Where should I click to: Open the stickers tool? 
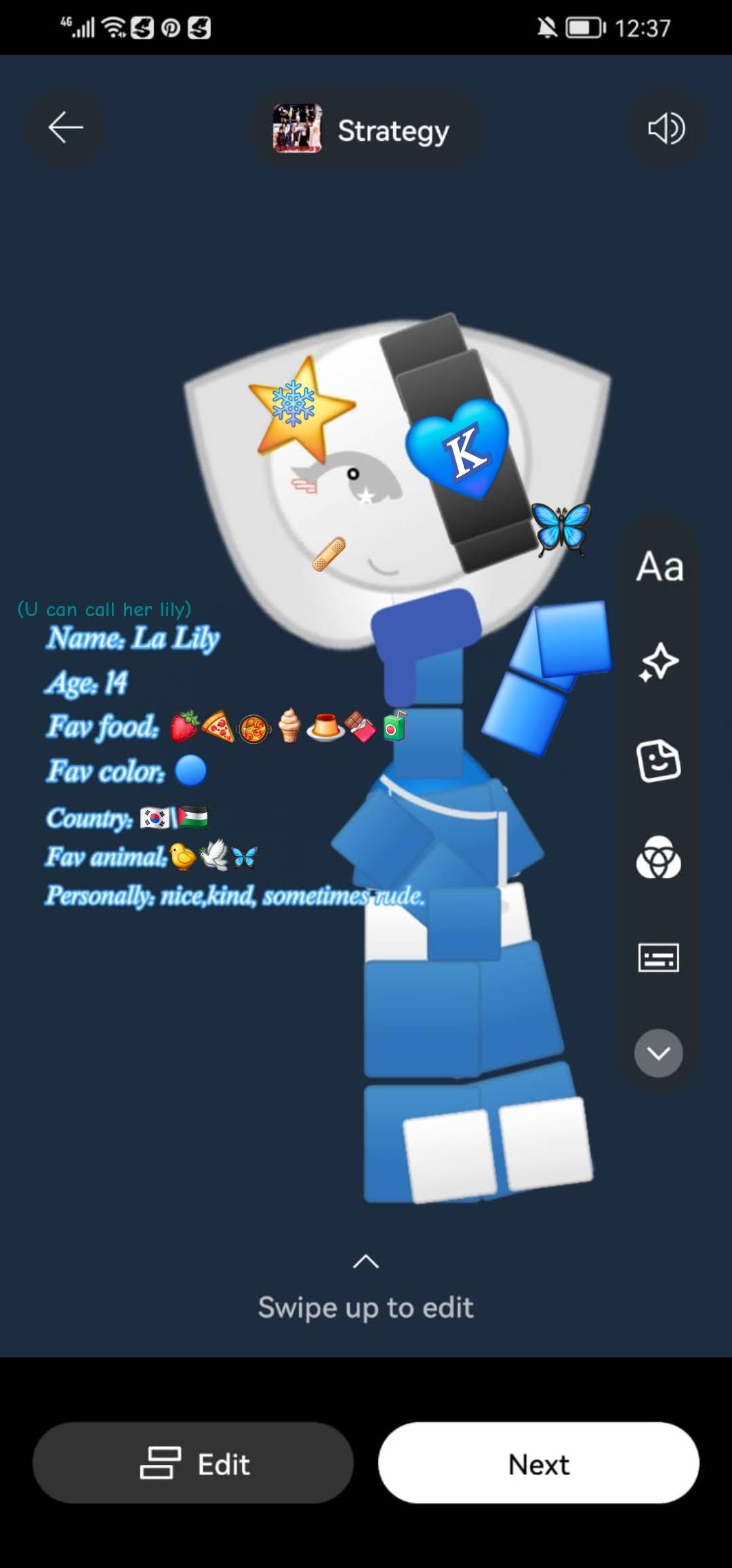[659, 761]
